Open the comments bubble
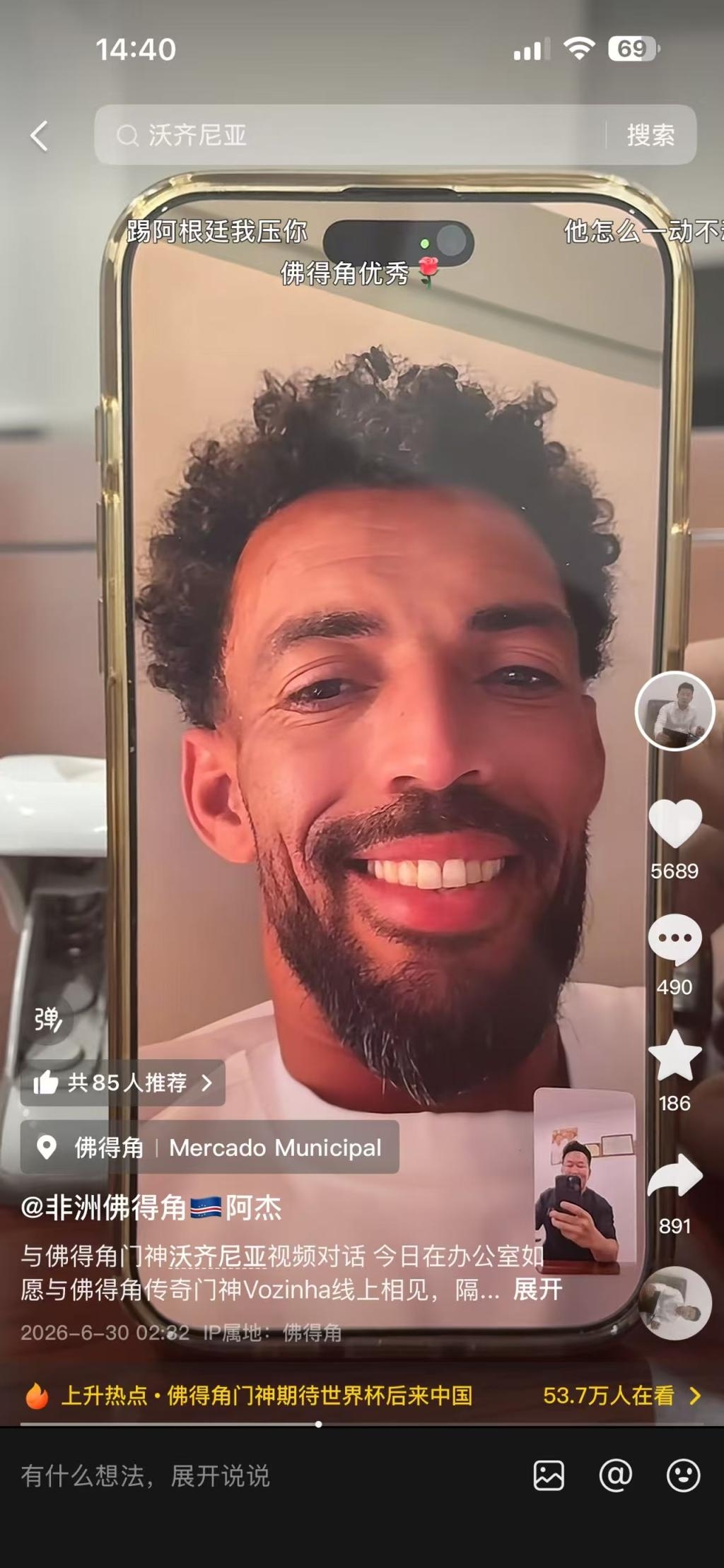This screenshot has width=724, height=1568. click(675, 940)
